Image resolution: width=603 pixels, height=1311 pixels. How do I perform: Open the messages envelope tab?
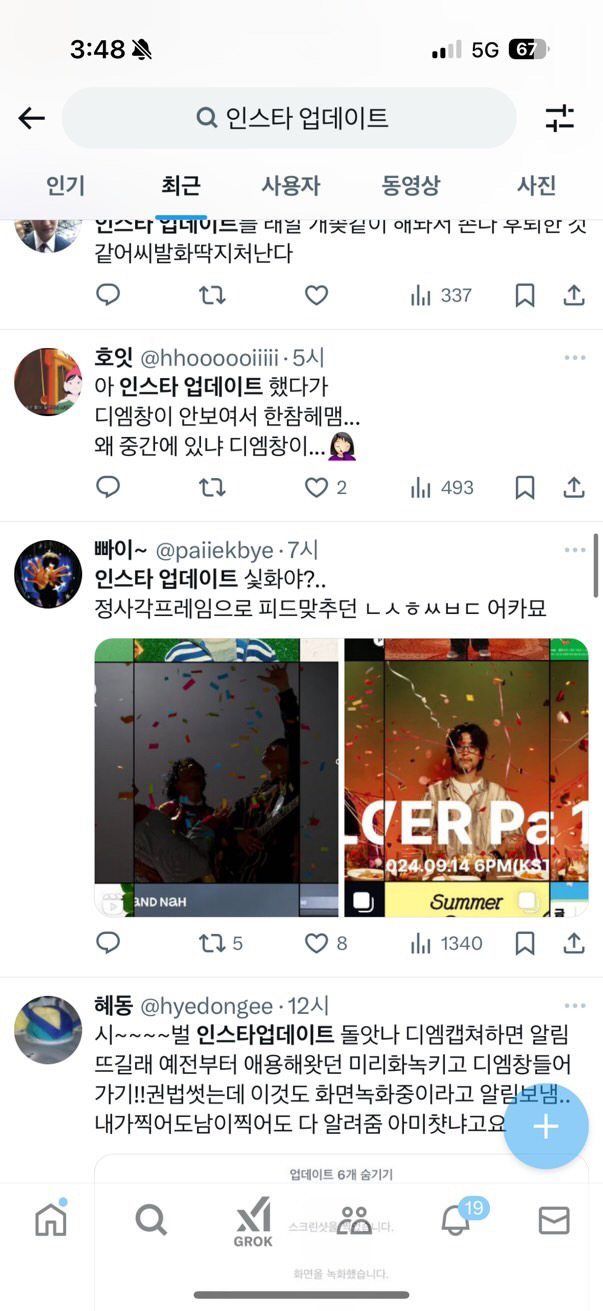[554, 1220]
